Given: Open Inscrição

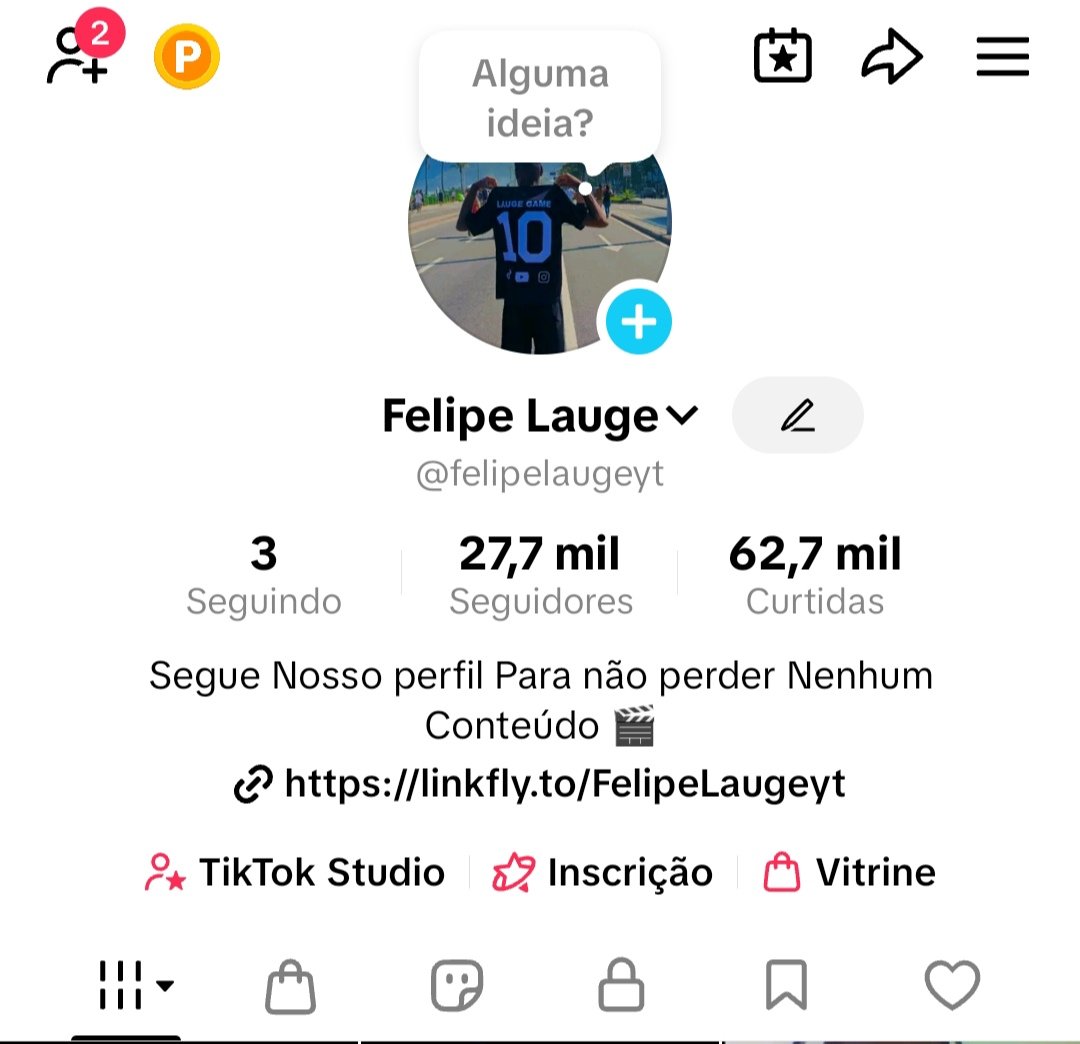Looking at the screenshot, I should pos(603,873).
